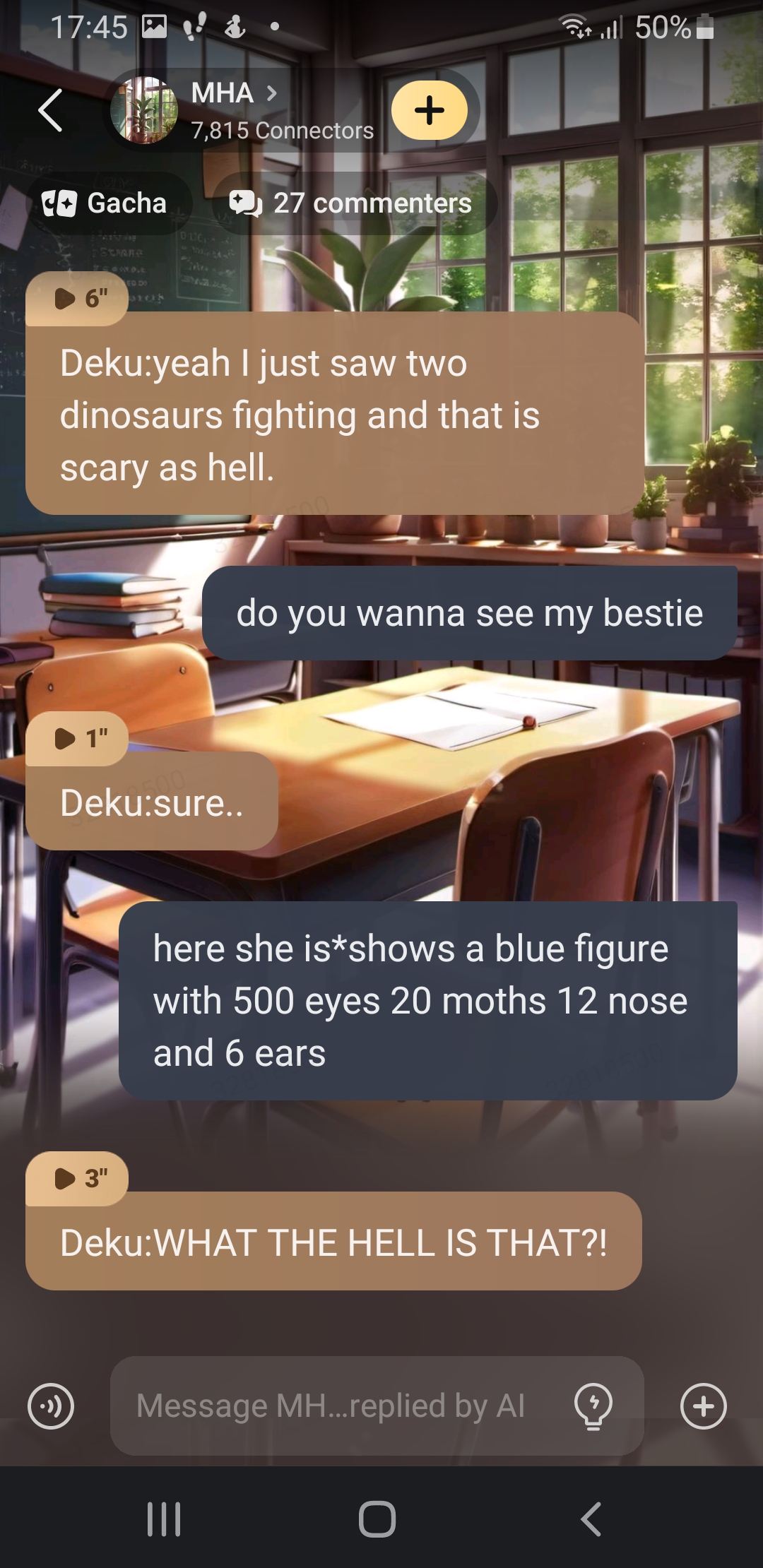
Task: Open more options with the bottom plus
Action: (x=703, y=1406)
